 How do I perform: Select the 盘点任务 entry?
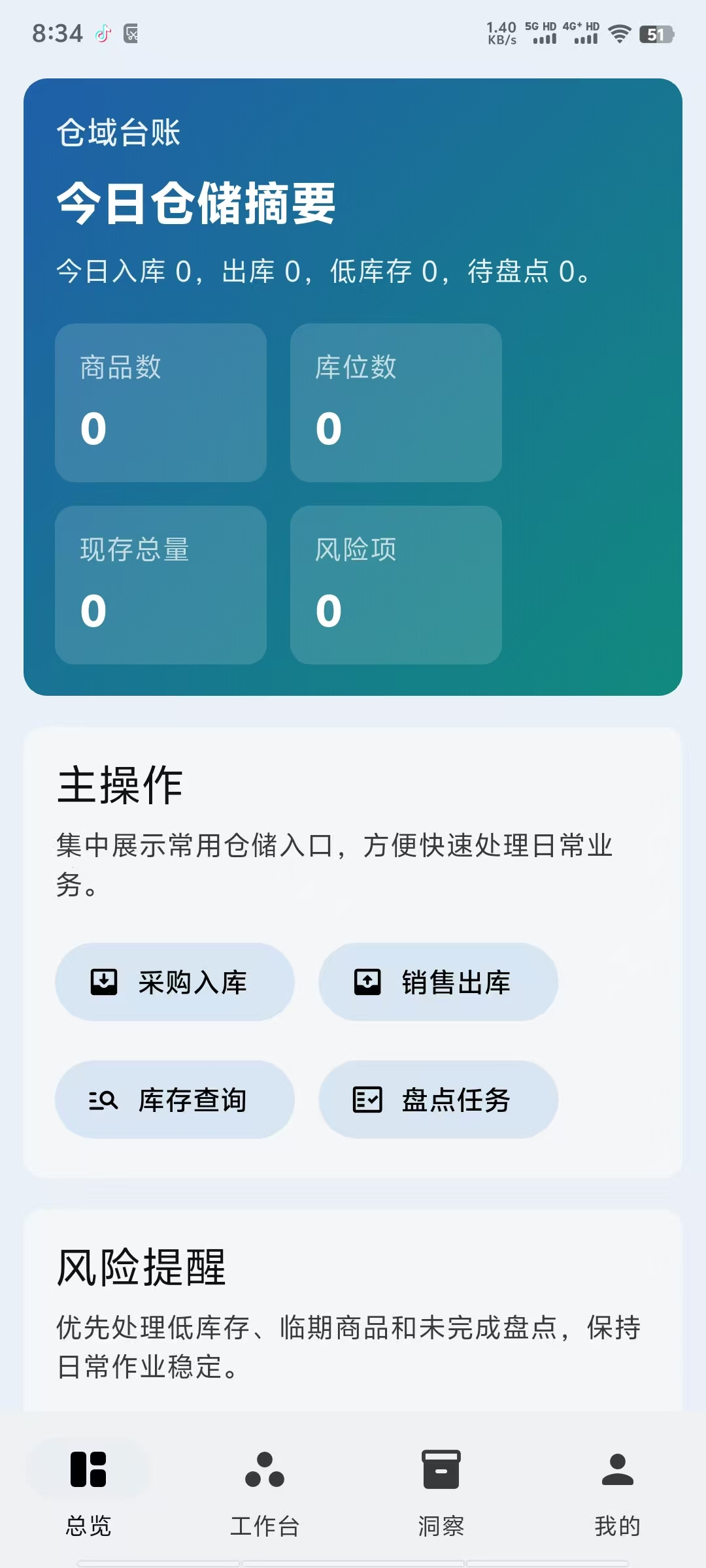point(438,1100)
